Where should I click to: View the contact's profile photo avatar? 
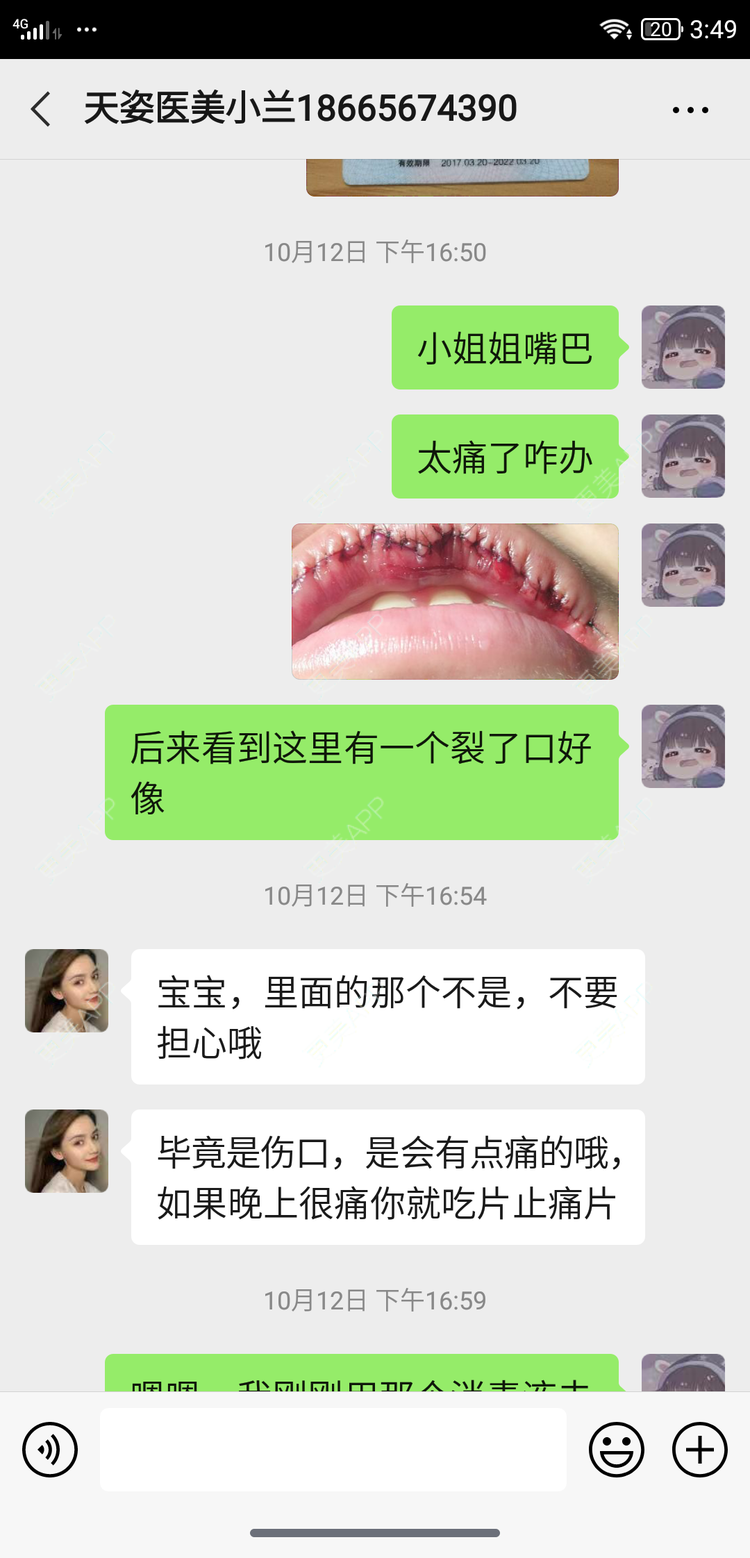pos(66,990)
